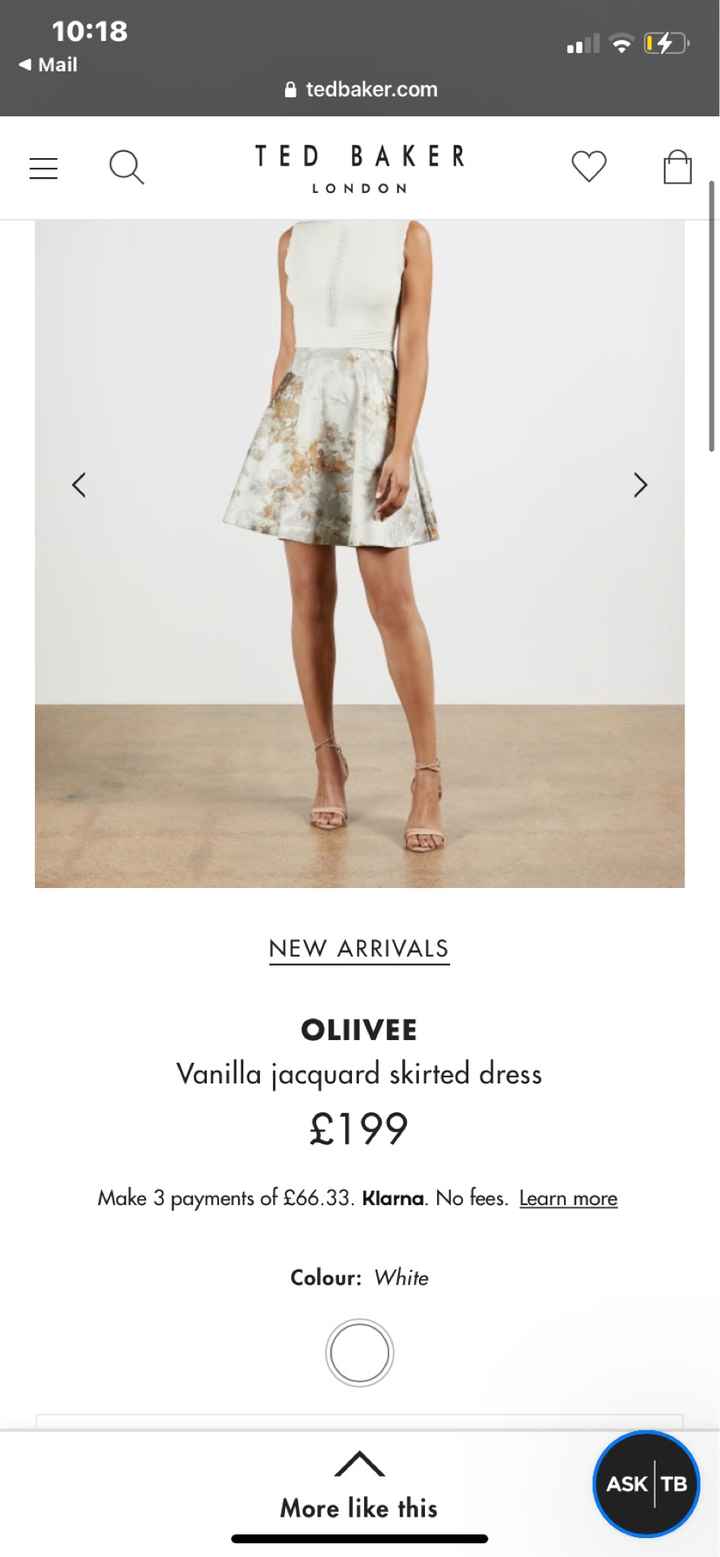The image size is (720, 1557).
Task: Tap the tedbaker.com address bar
Action: pyautogui.click(x=361, y=89)
